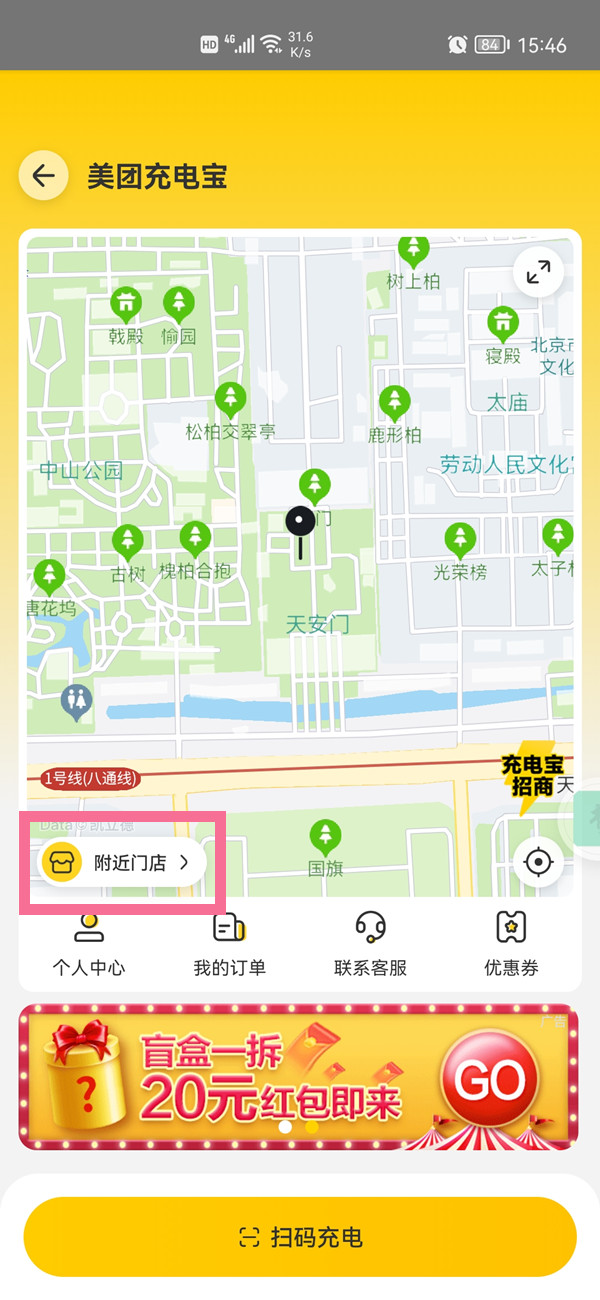View 我的订单 orders
Viewport: 600px width, 1300px height.
click(x=229, y=943)
